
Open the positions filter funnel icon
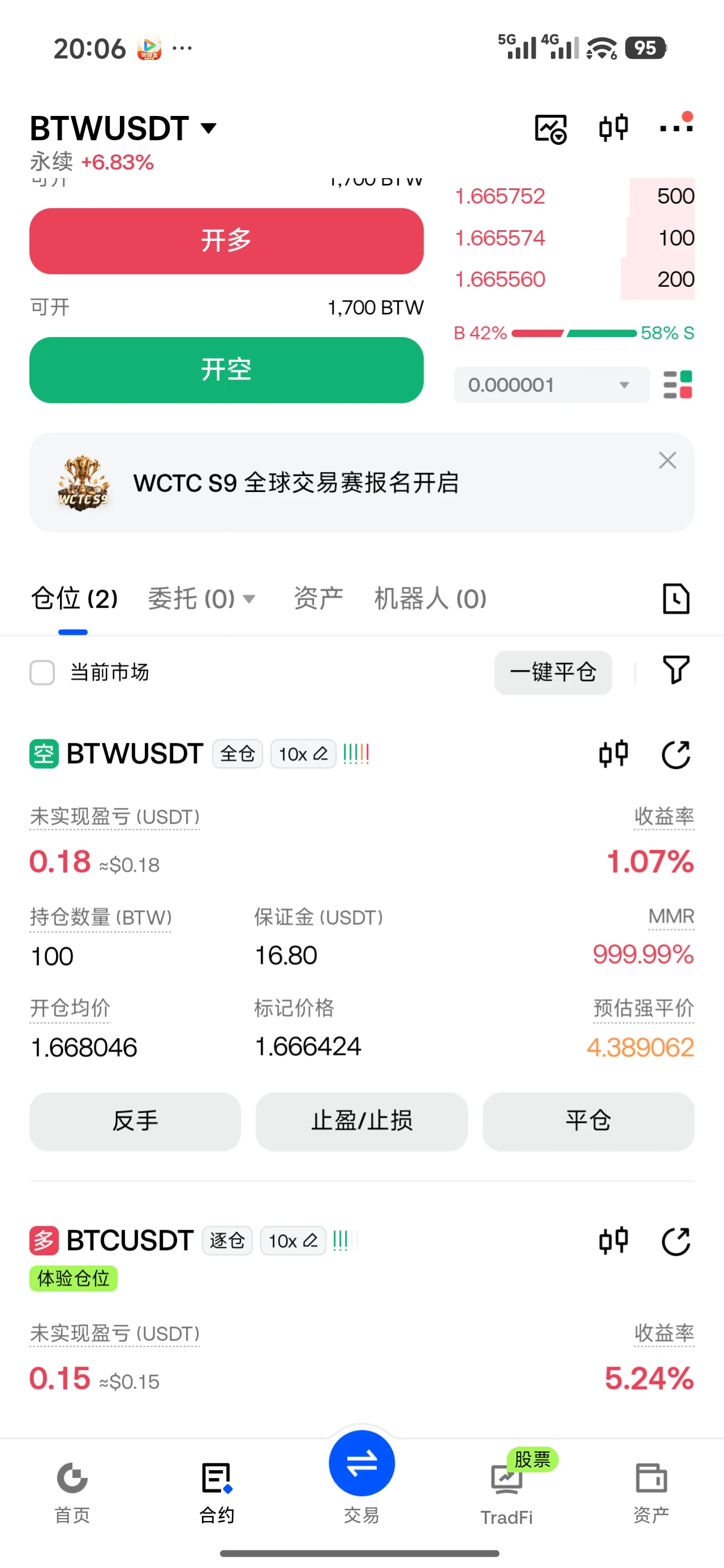(676, 670)
